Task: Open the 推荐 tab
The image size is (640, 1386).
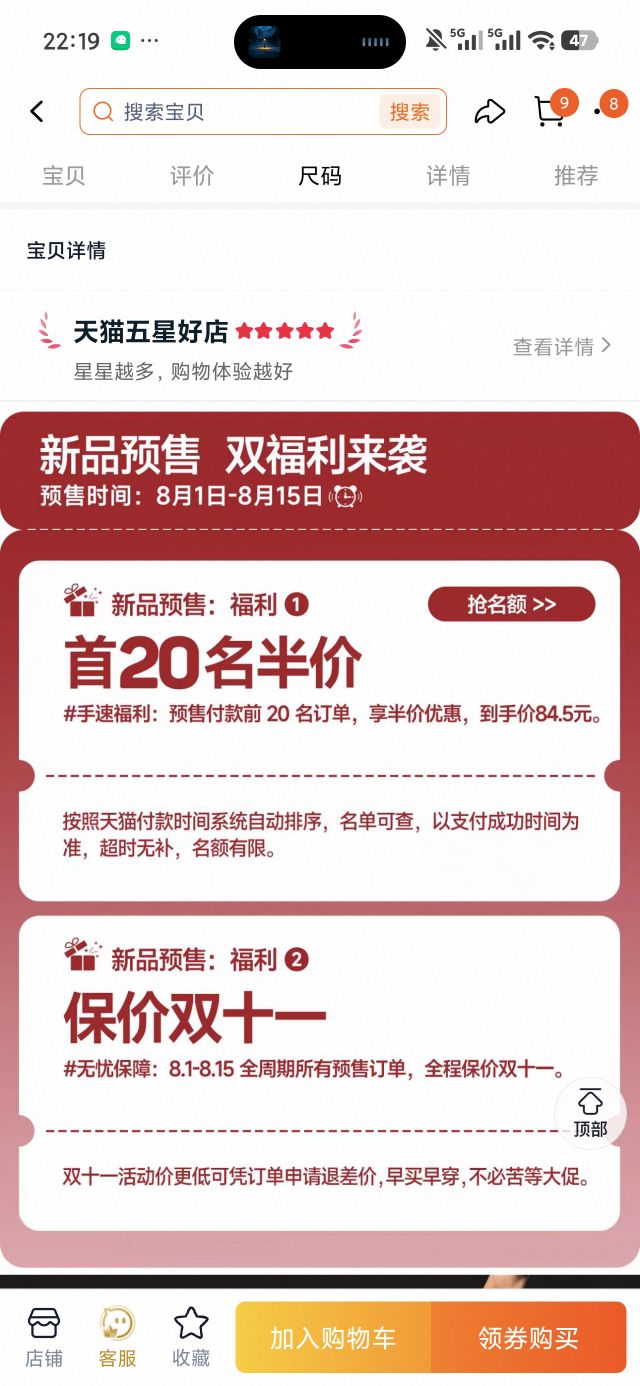Action: click(576, 176)
